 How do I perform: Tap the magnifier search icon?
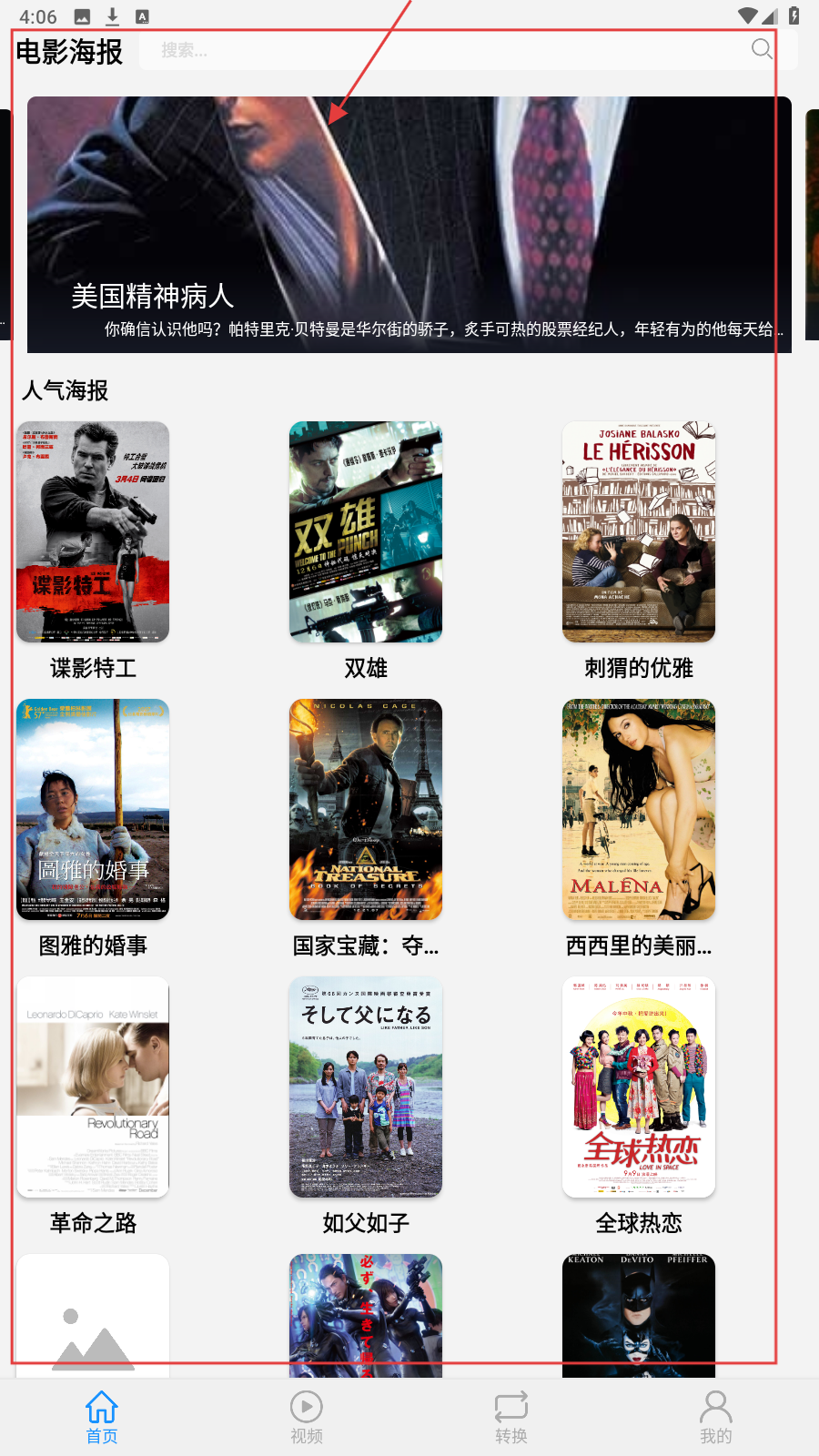(x=762, y=49)
